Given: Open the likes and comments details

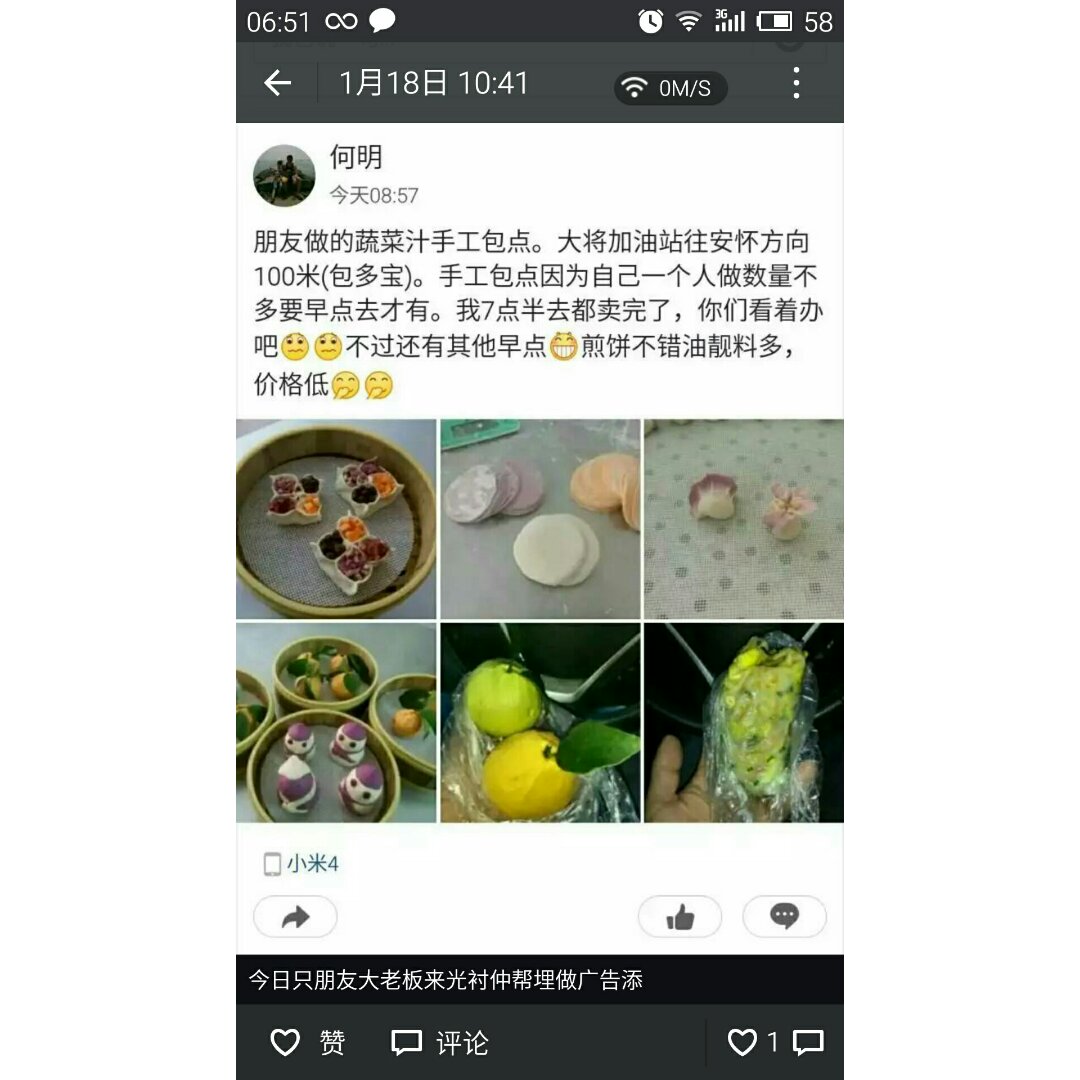Looking at the screenshot, I should coord(775,1043).
